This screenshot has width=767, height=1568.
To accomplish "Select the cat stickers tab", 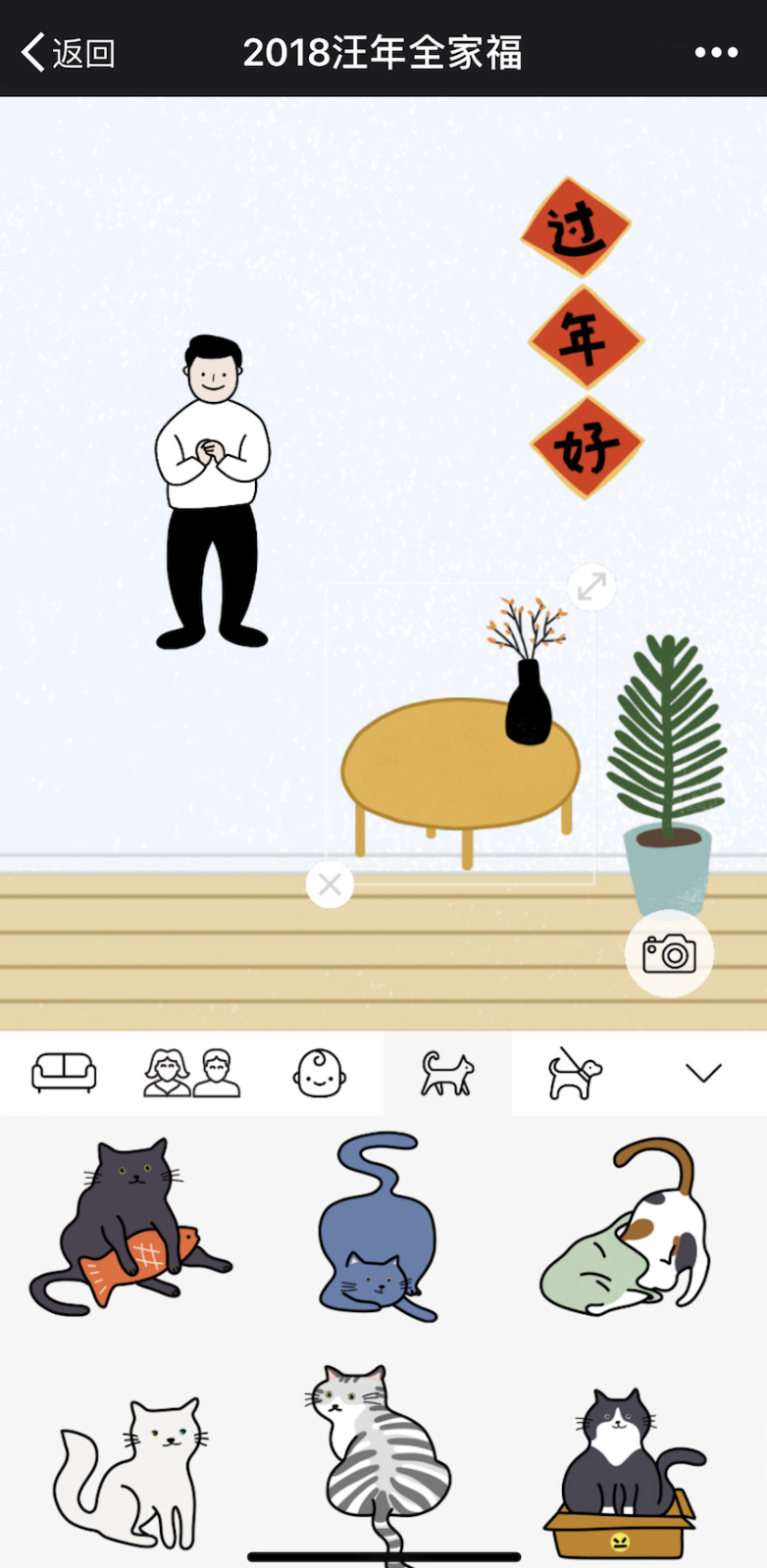I will point(447,1073).
